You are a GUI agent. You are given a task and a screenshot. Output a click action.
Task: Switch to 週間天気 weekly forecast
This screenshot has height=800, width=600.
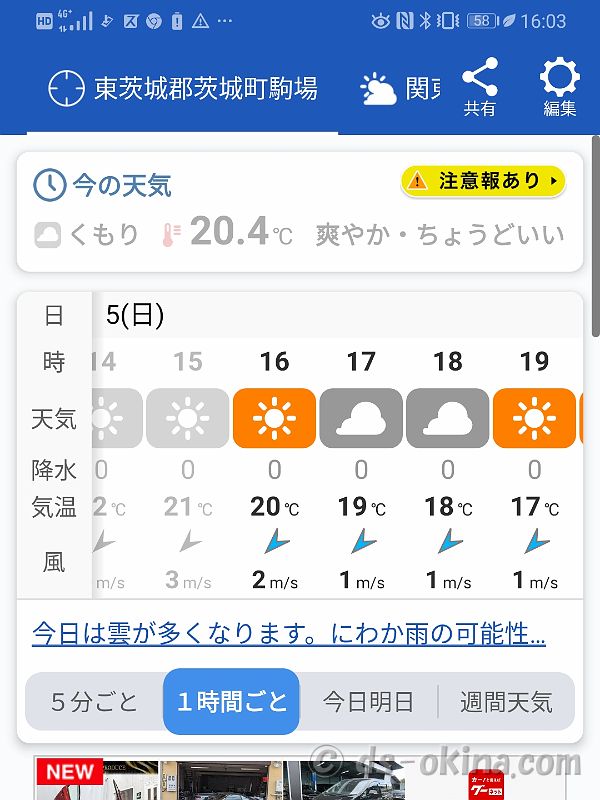[506, 701]
